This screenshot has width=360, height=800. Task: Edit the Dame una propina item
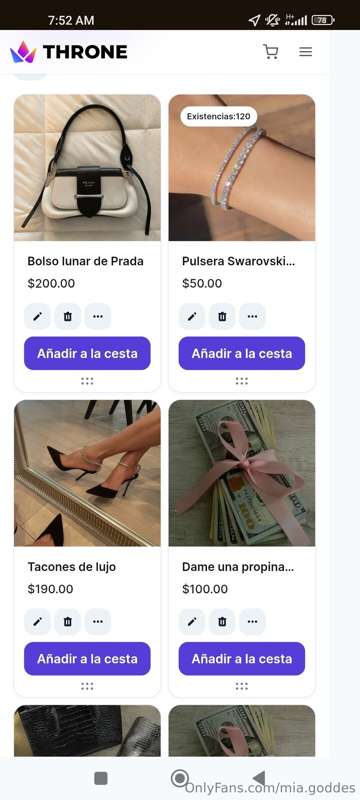[x=192, y=621]
